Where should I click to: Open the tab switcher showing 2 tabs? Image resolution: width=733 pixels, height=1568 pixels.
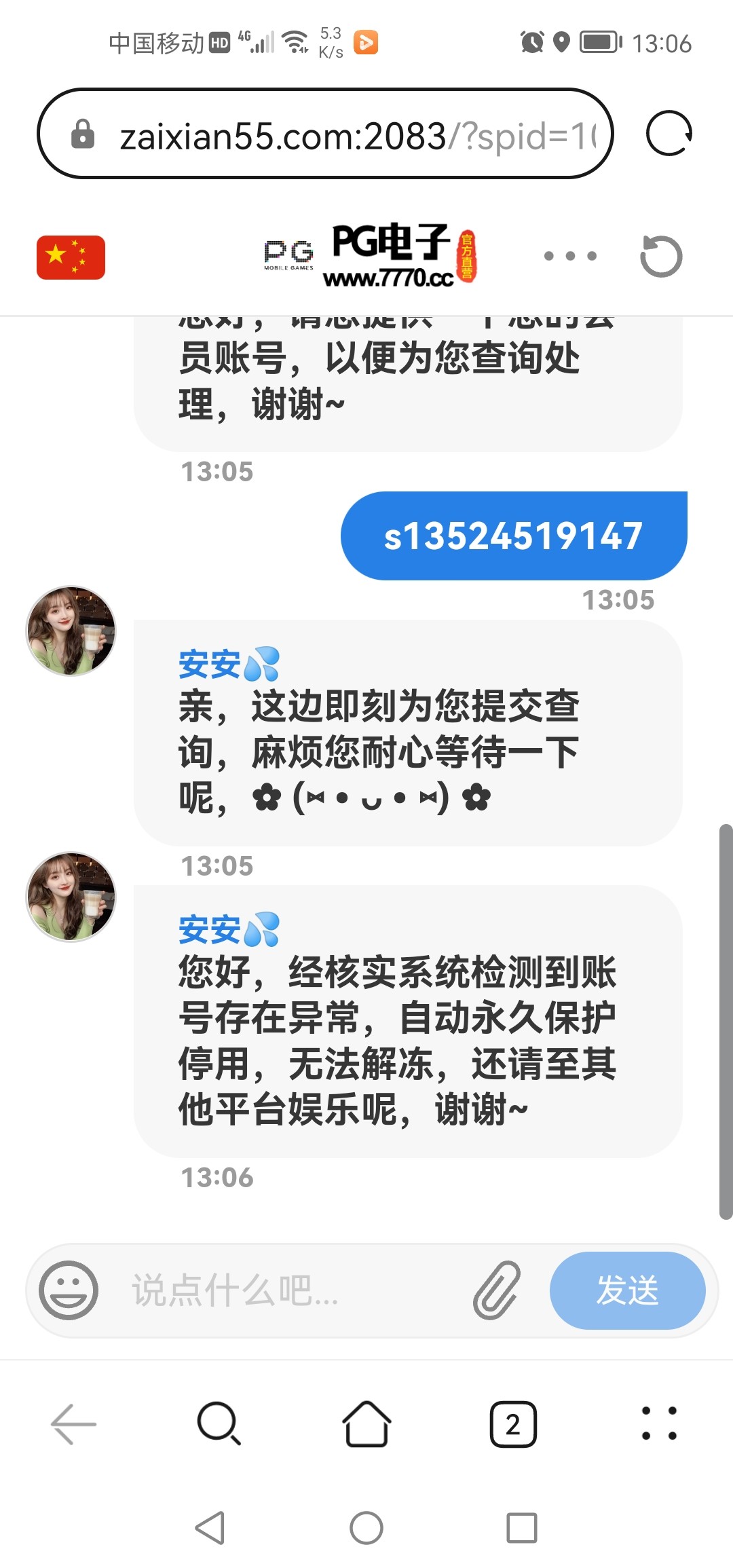pyautogui.click(x=513, y=1424)
